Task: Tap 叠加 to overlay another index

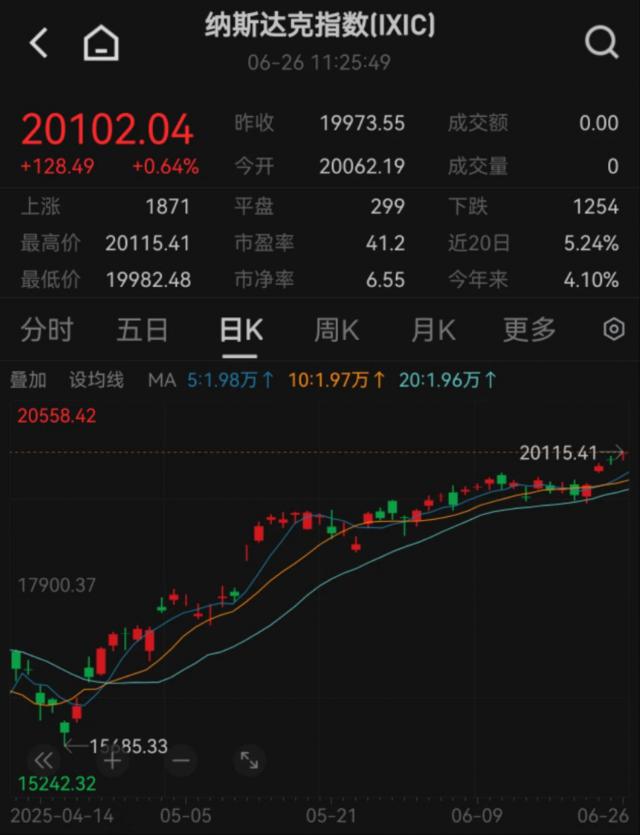Action: pos(28,380)
